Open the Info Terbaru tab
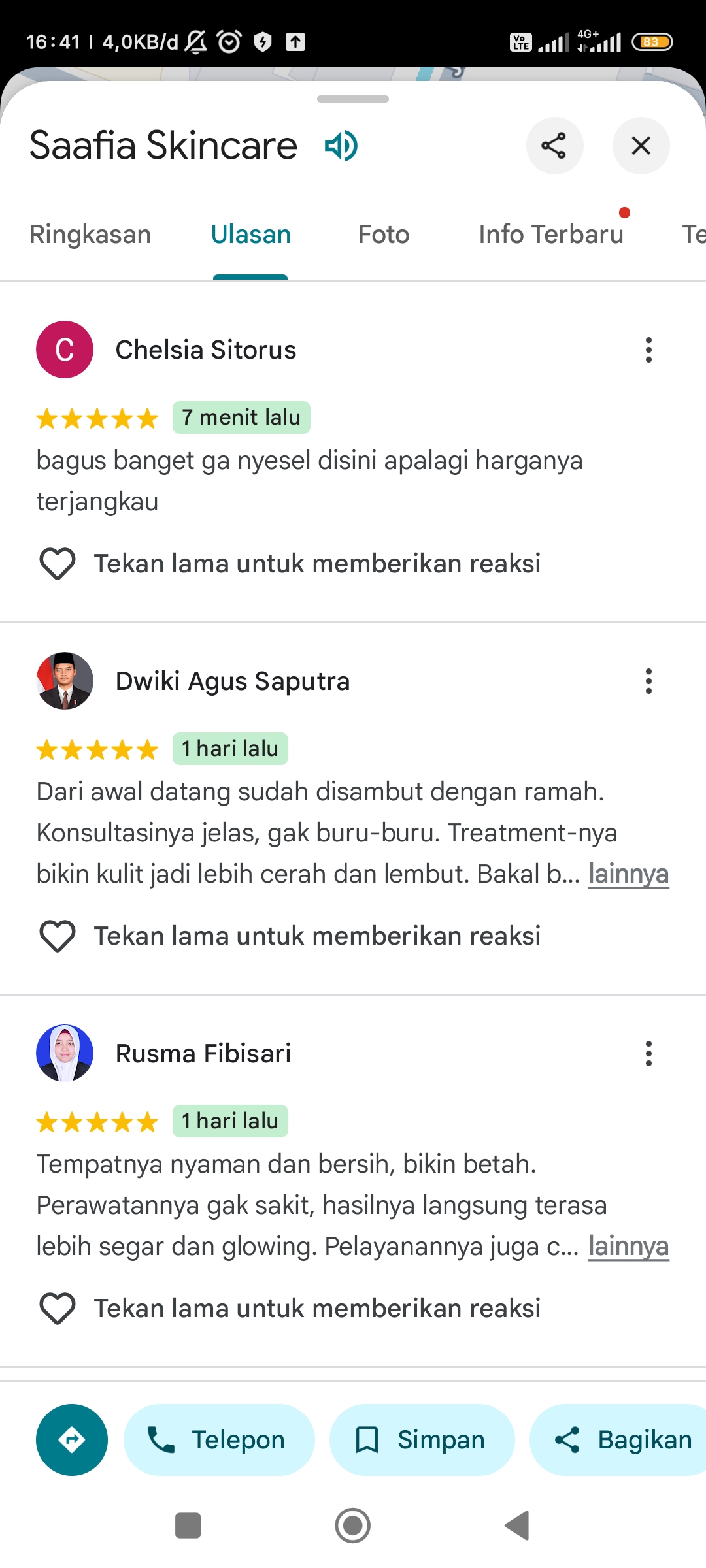Viewport: 706px width, 1568px height. tap(551, 235)
